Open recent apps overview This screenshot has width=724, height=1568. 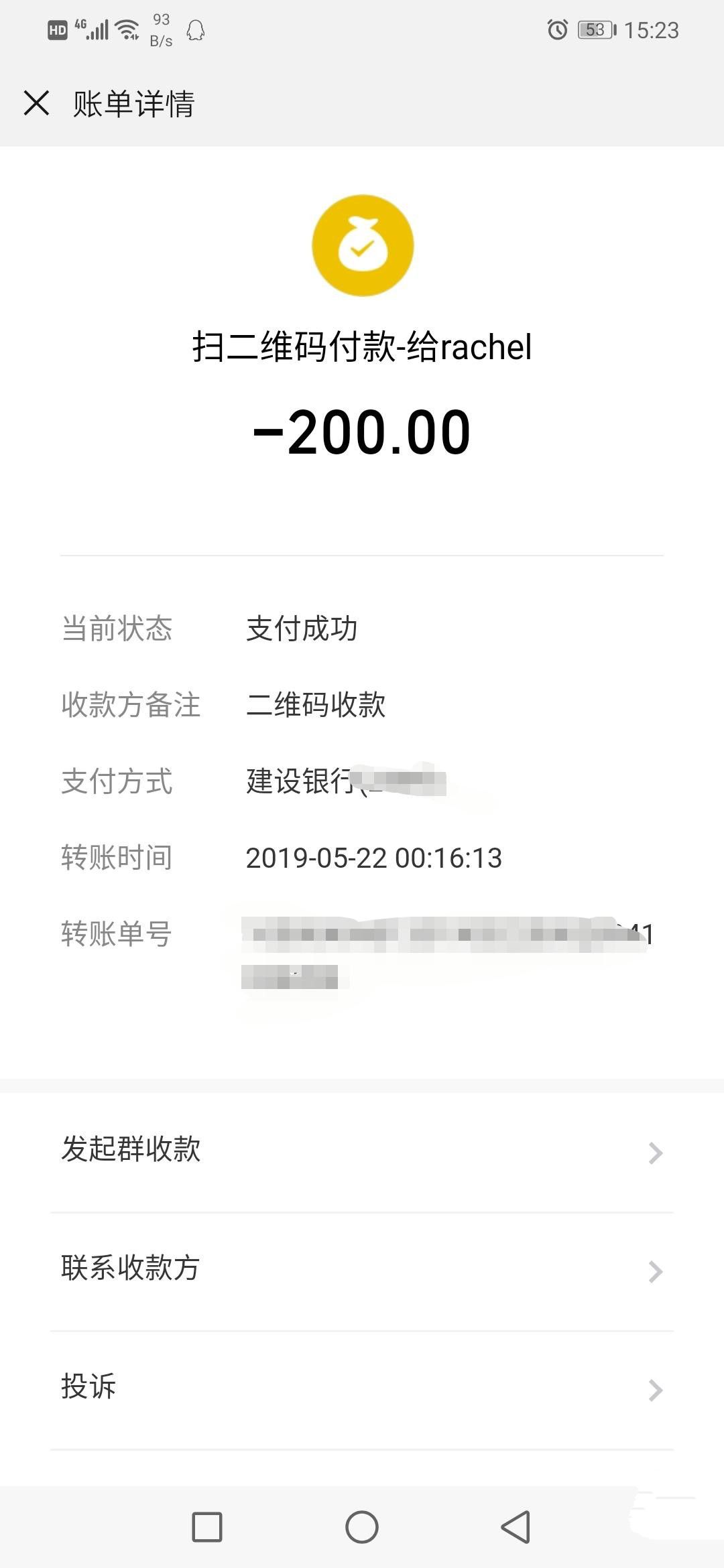tap(207, 1527)
